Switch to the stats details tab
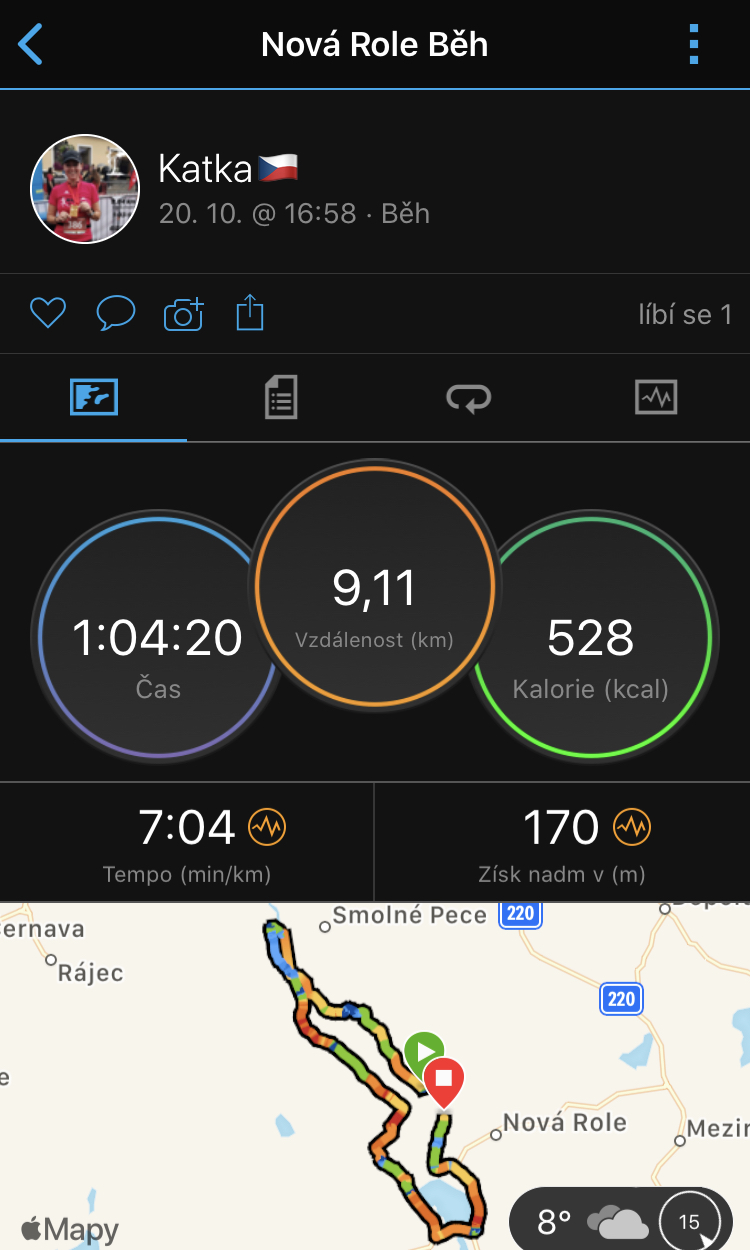 (x=281, y=398)
